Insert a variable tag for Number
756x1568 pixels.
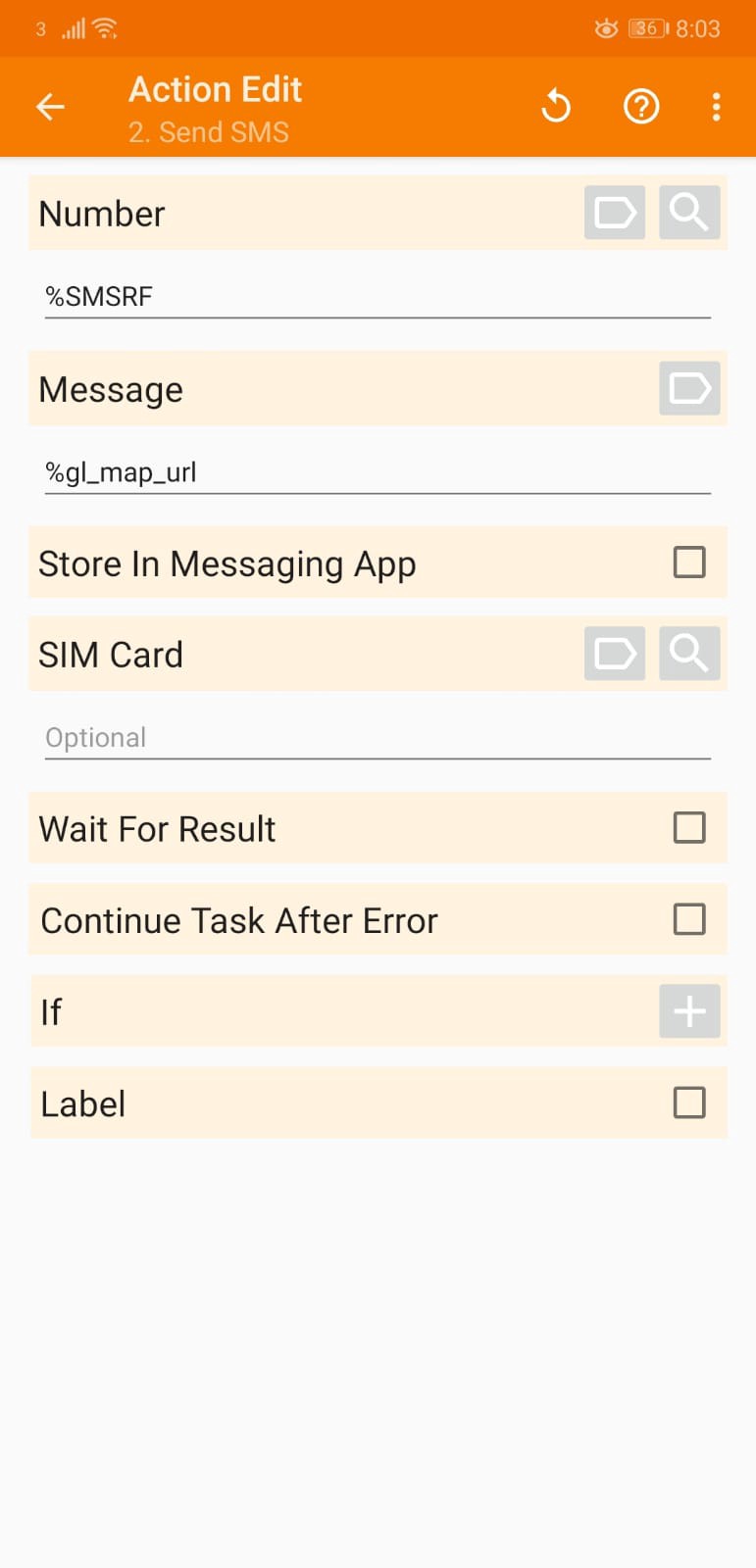coord(615,213)
